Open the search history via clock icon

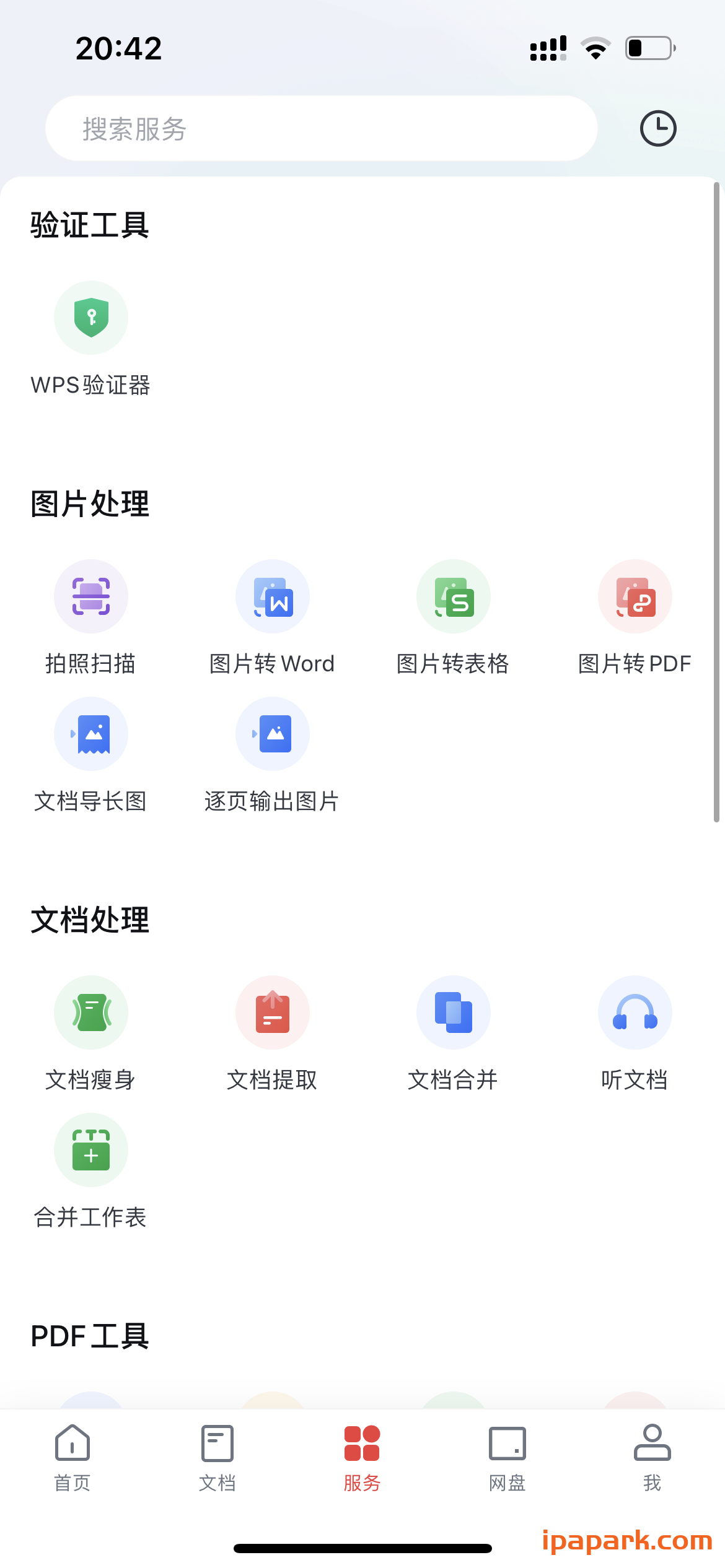[658, 128]
